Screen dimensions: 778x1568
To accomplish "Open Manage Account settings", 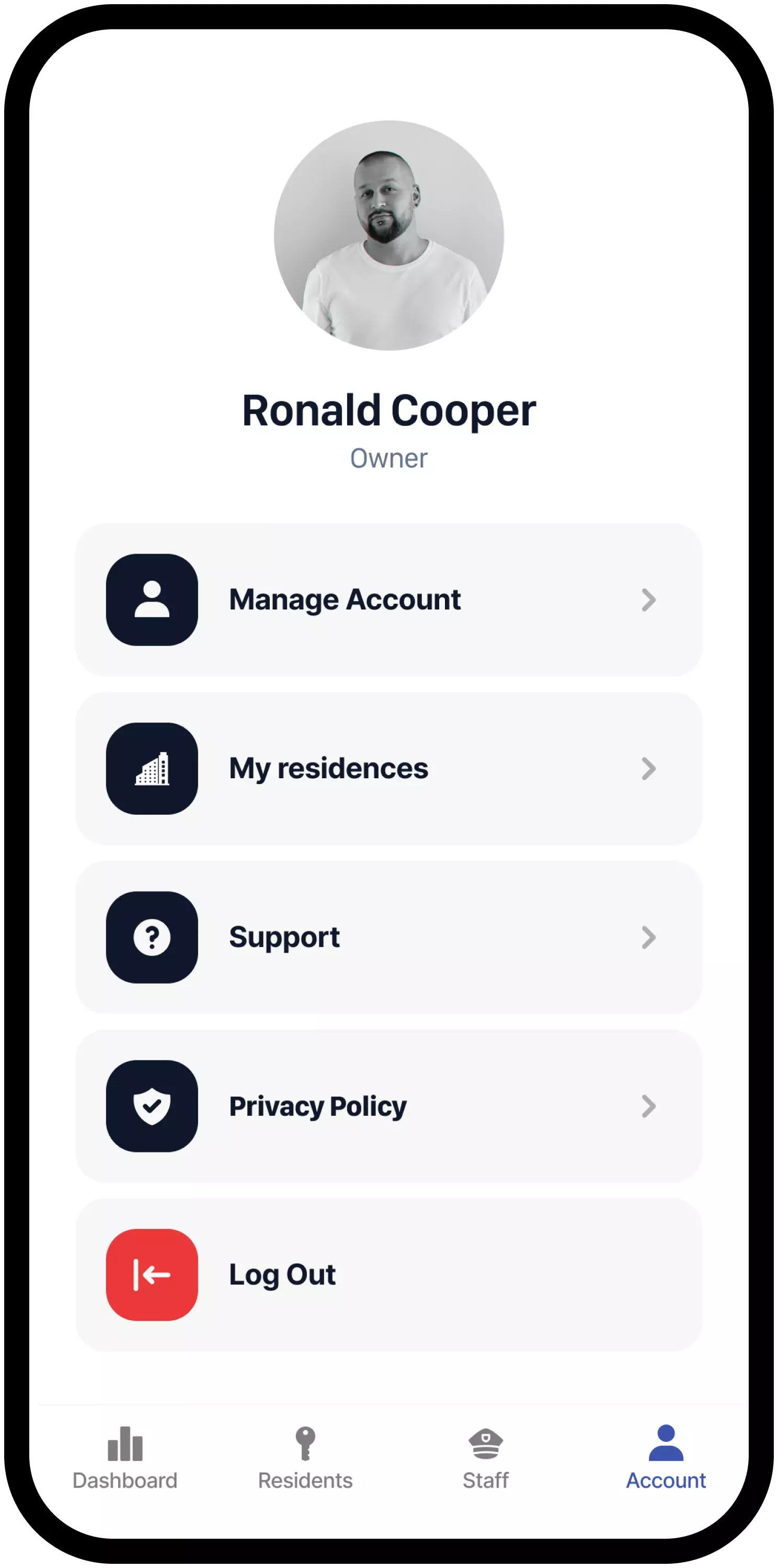I will [388, 599].
